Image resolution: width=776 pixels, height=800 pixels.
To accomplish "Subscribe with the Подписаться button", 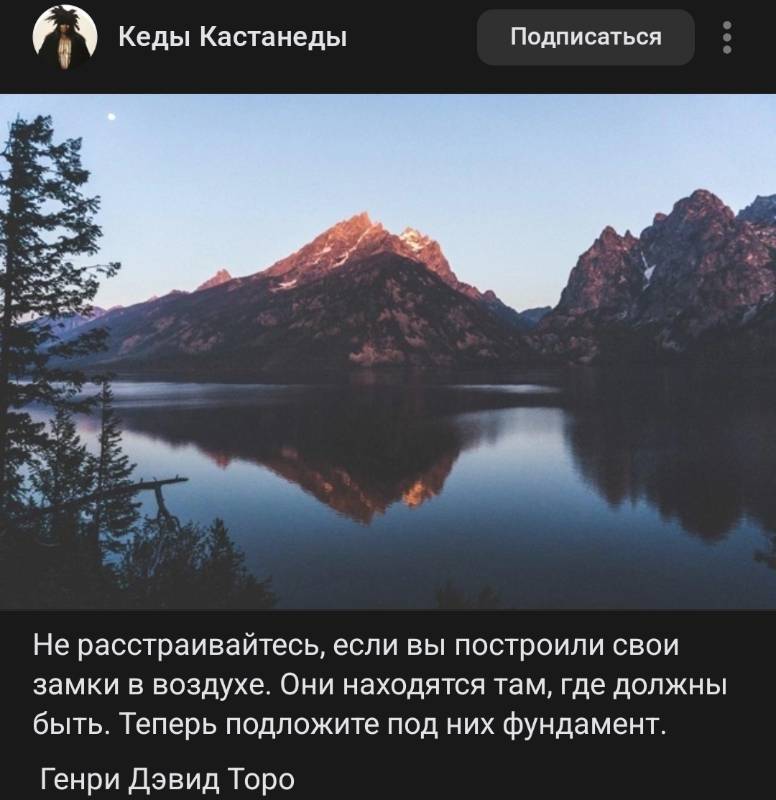I will coord(585,37).
